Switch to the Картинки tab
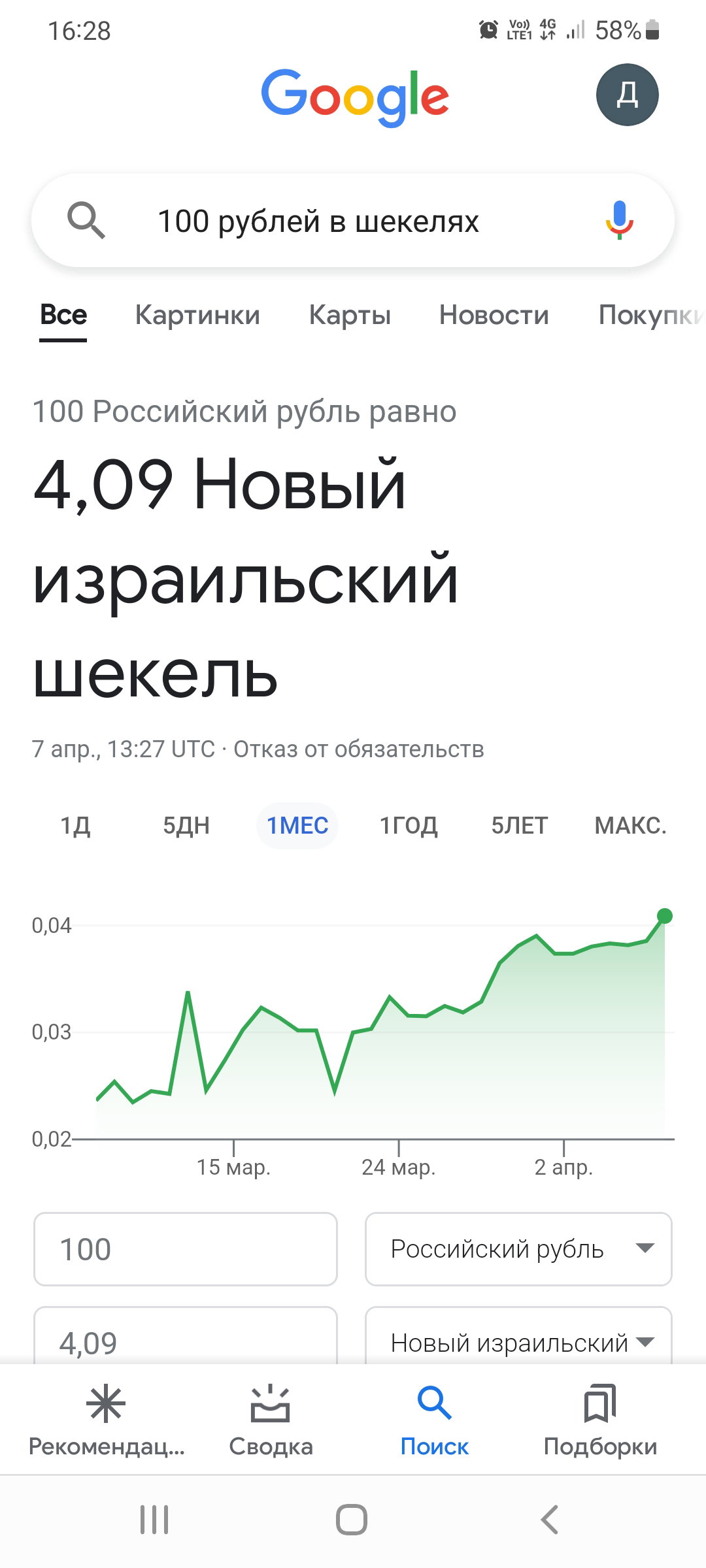The height and width of the screenshot is (1568, 706). [197, 315]
